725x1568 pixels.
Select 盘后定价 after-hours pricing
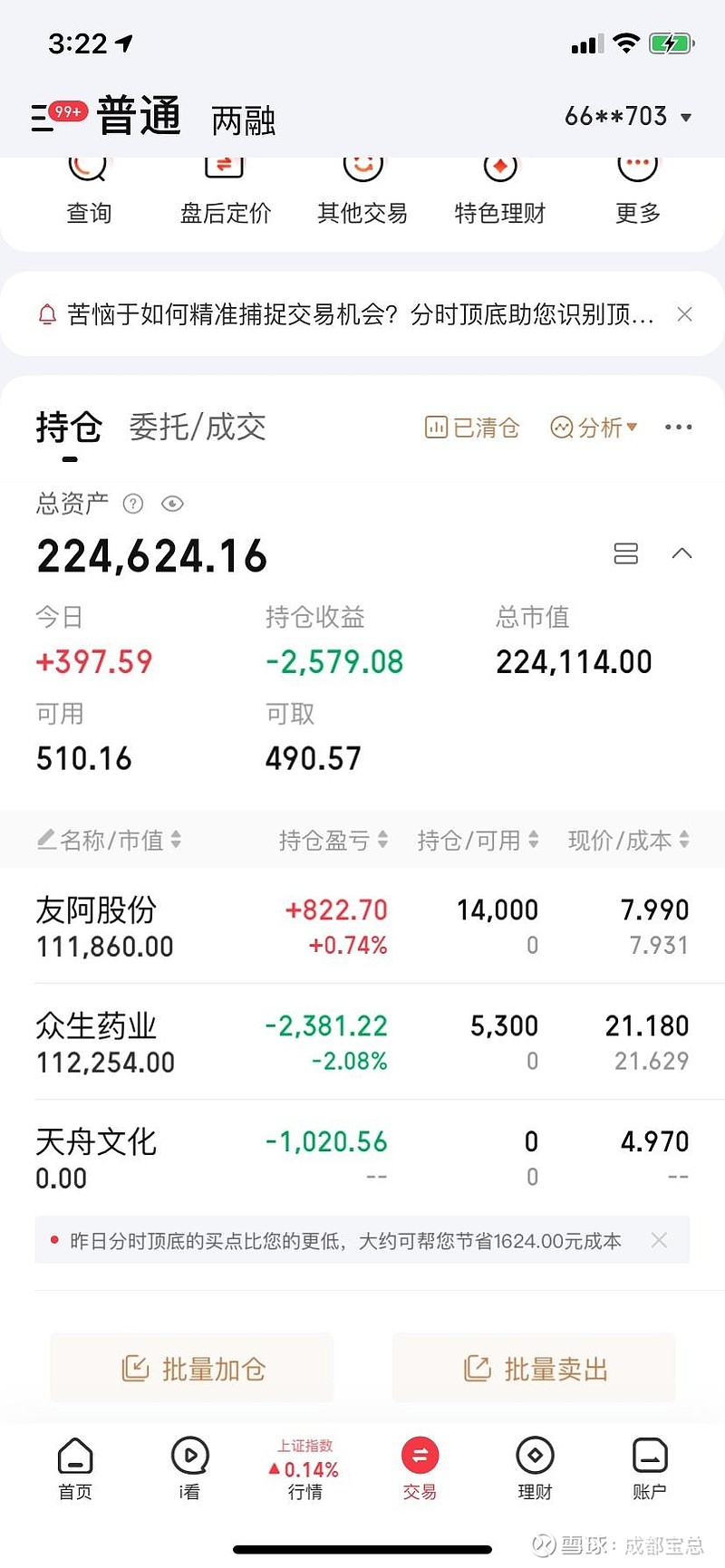224,186
